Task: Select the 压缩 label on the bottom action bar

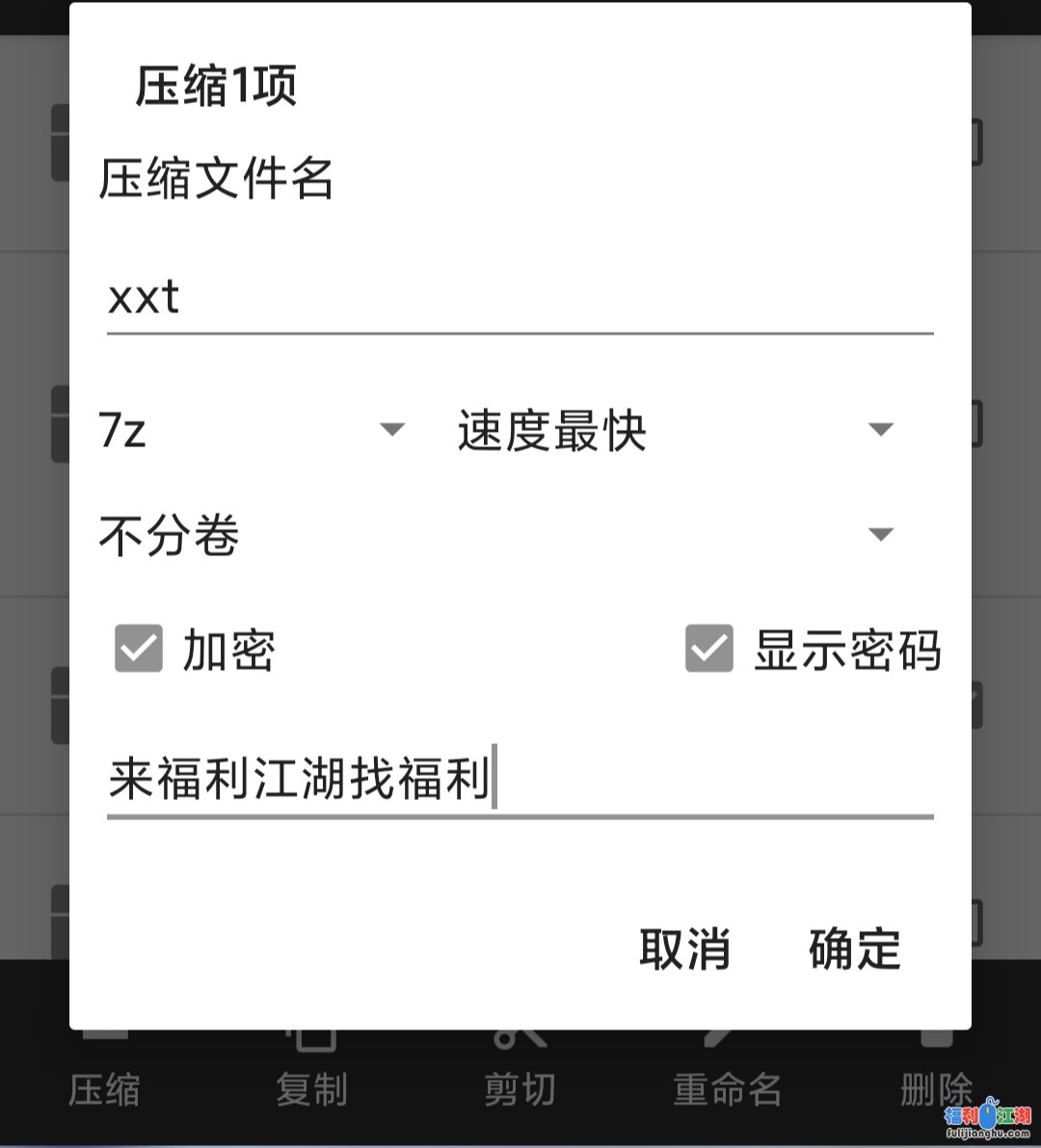Action: pos(104,1089)
